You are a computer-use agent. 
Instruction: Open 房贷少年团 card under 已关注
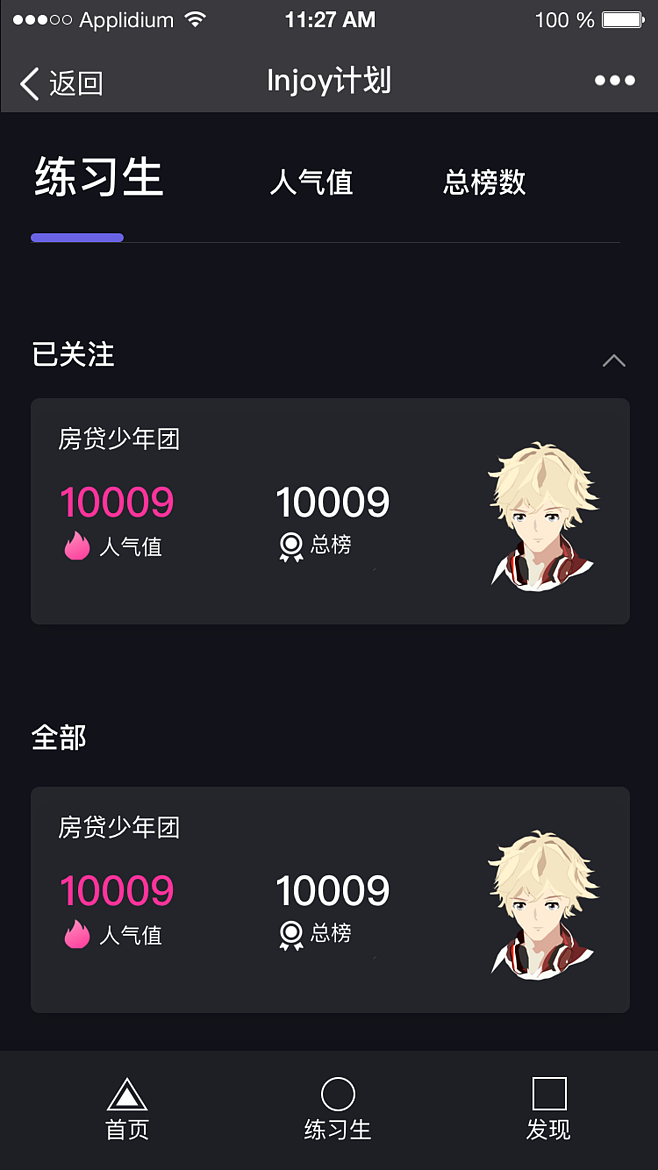(x=330, y=511)
